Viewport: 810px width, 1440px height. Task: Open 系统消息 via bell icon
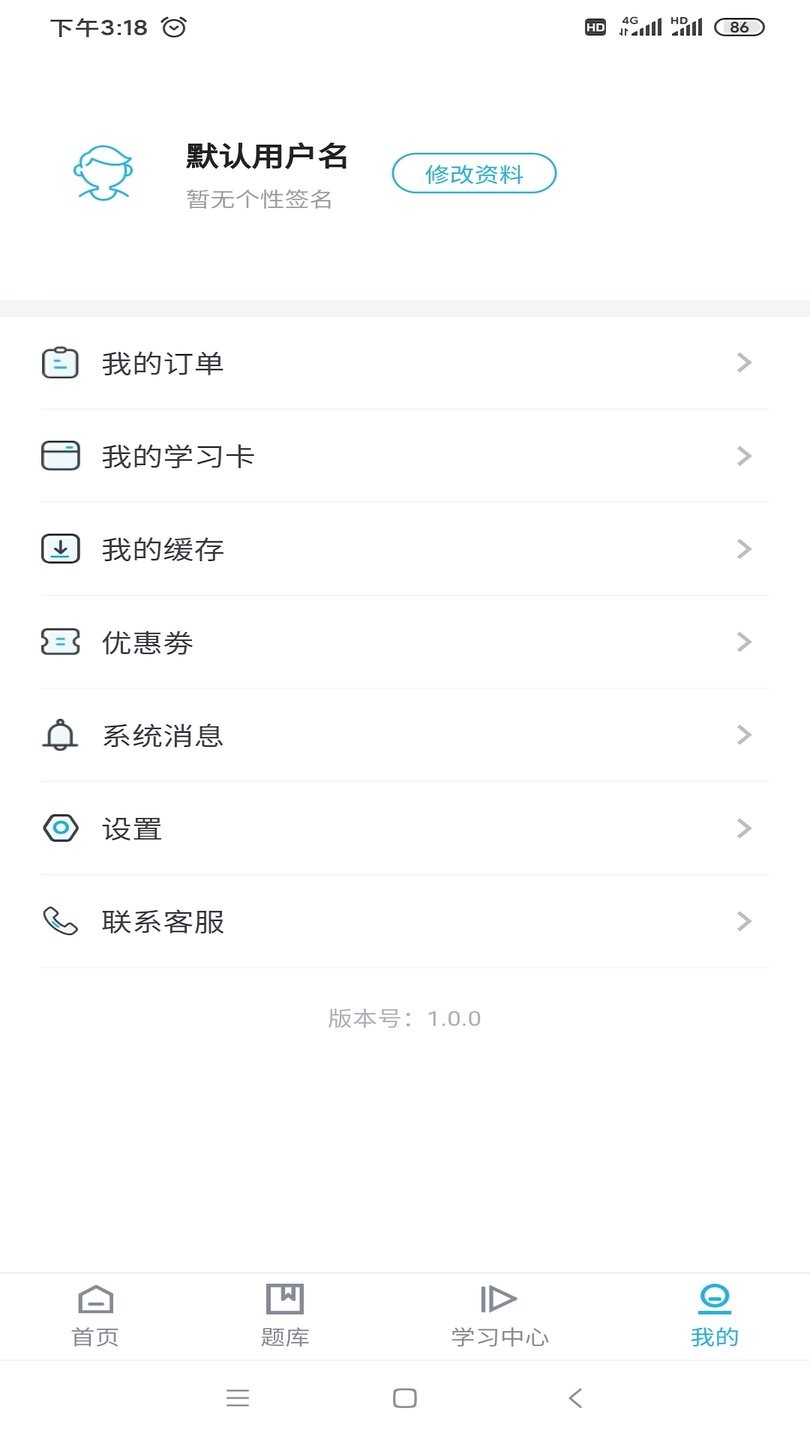61,735
